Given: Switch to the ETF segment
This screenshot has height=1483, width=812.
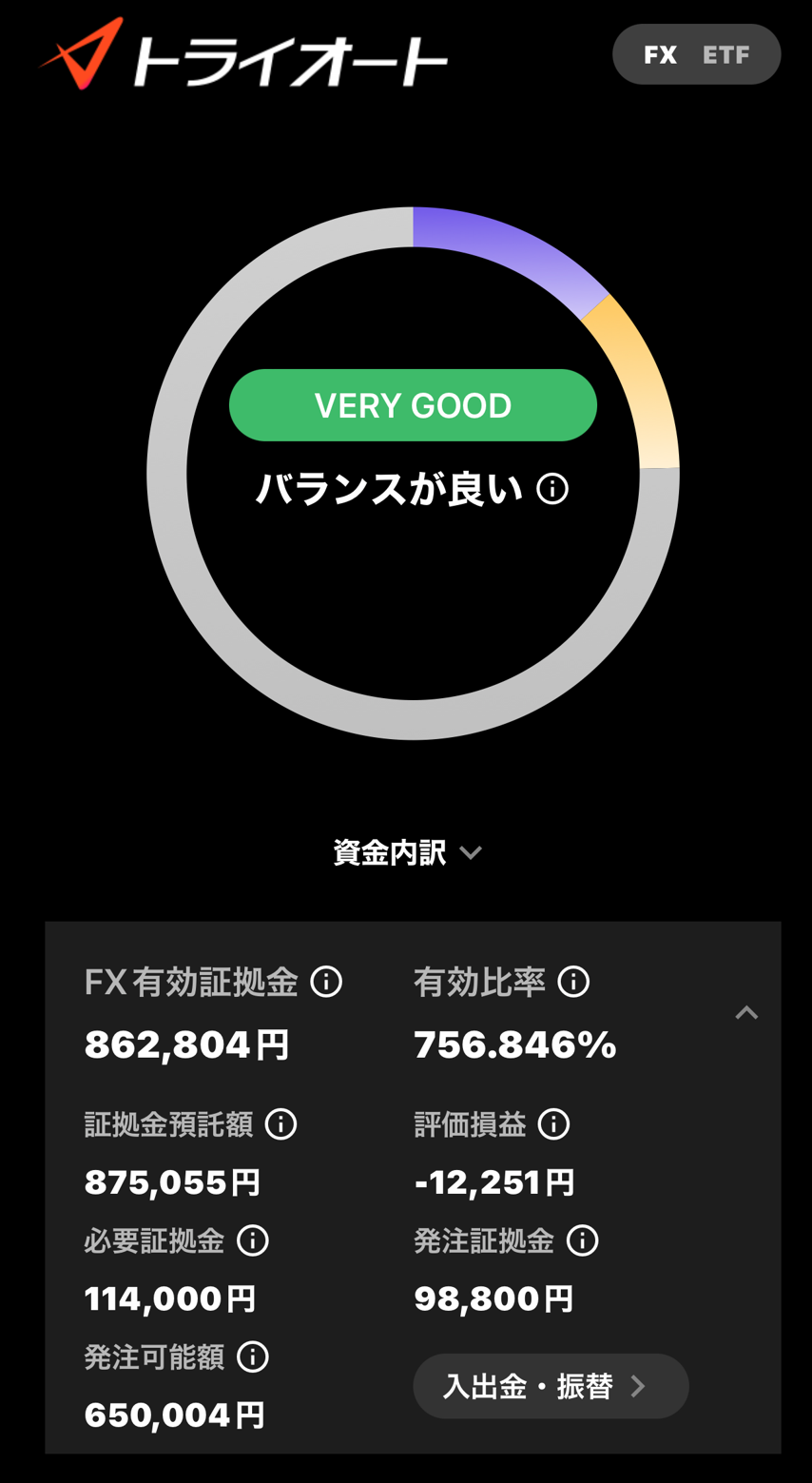Looking at the screenshot, I should click(x=726, y=55).
